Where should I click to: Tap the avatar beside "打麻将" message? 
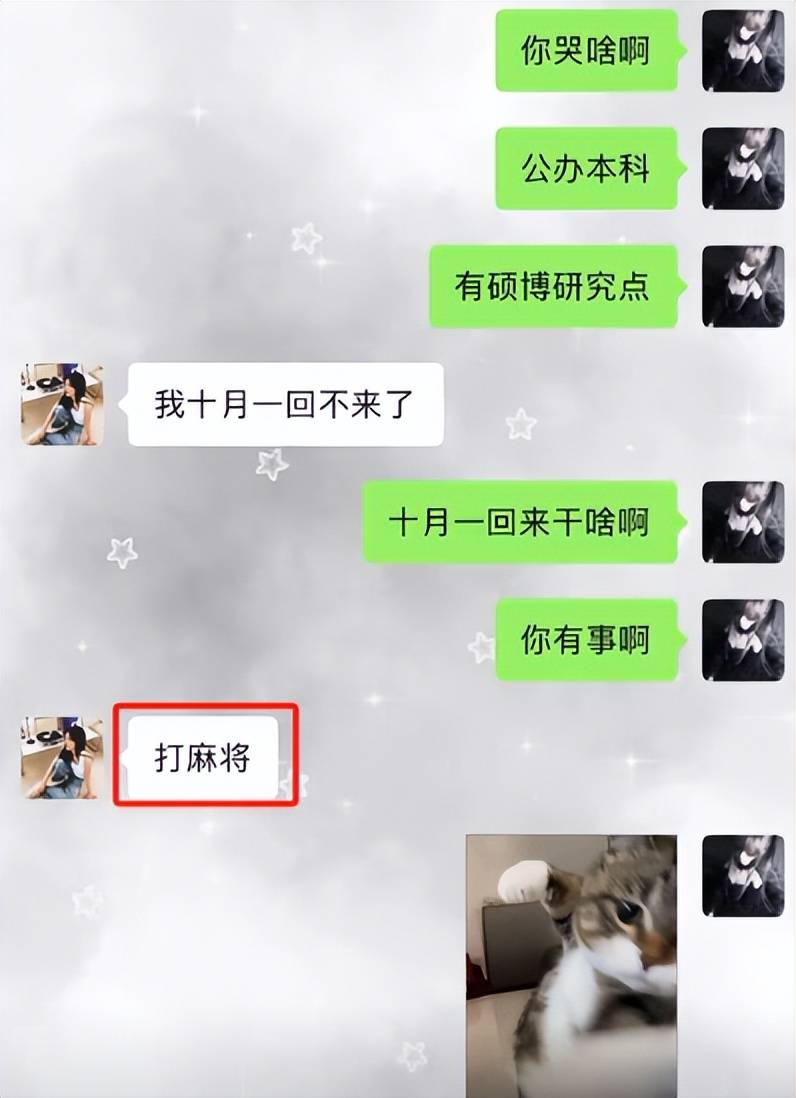pyautogui.click(x=62, y=757)
